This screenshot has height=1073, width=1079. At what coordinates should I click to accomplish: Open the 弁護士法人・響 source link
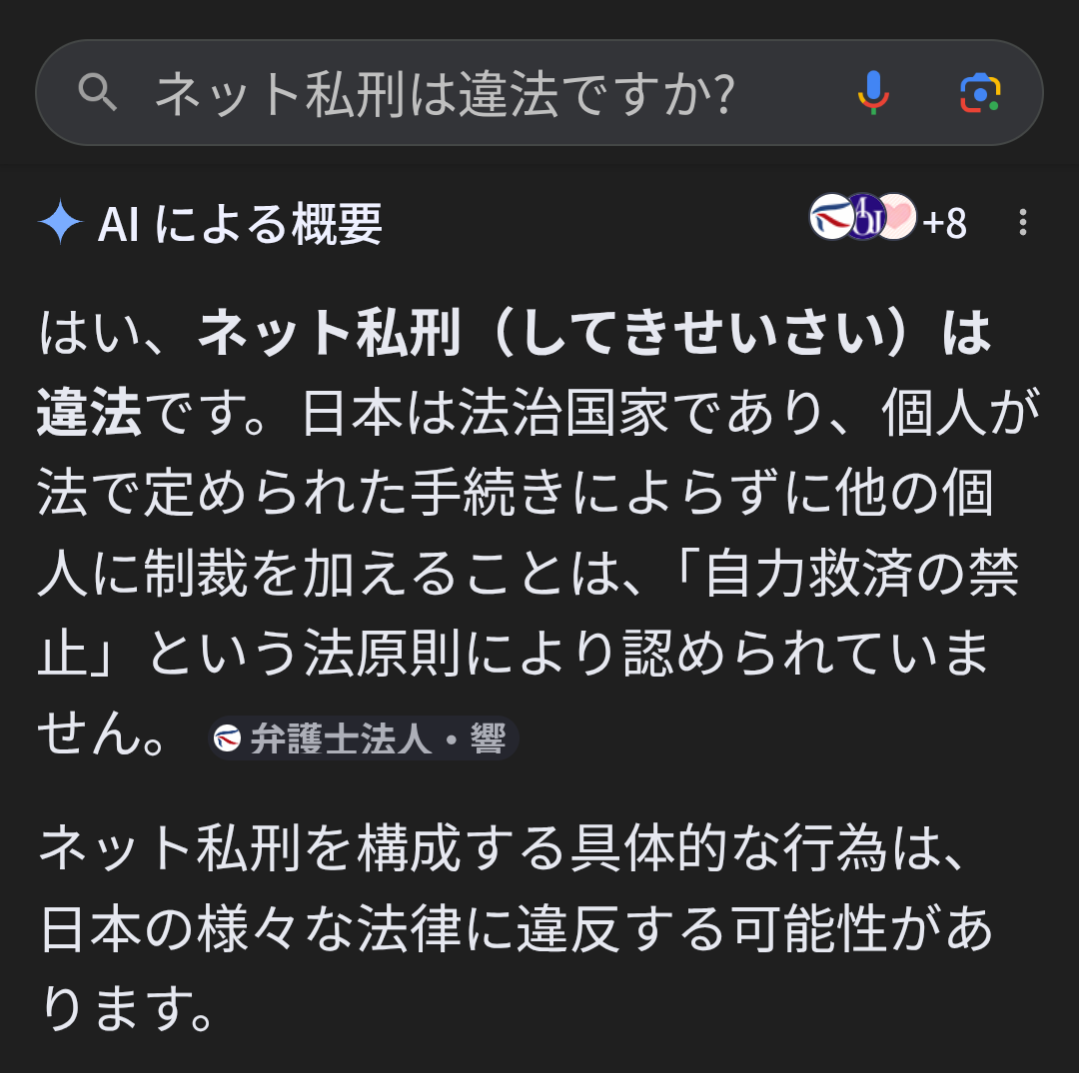tap(364, 740)
